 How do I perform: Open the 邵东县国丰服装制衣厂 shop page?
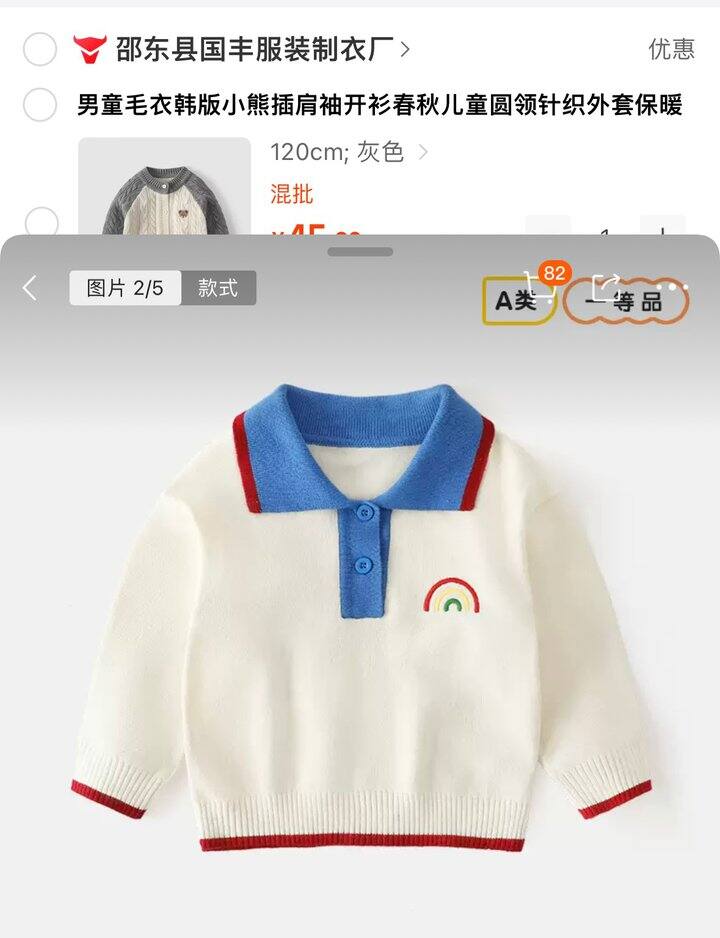tap(262, 48)
